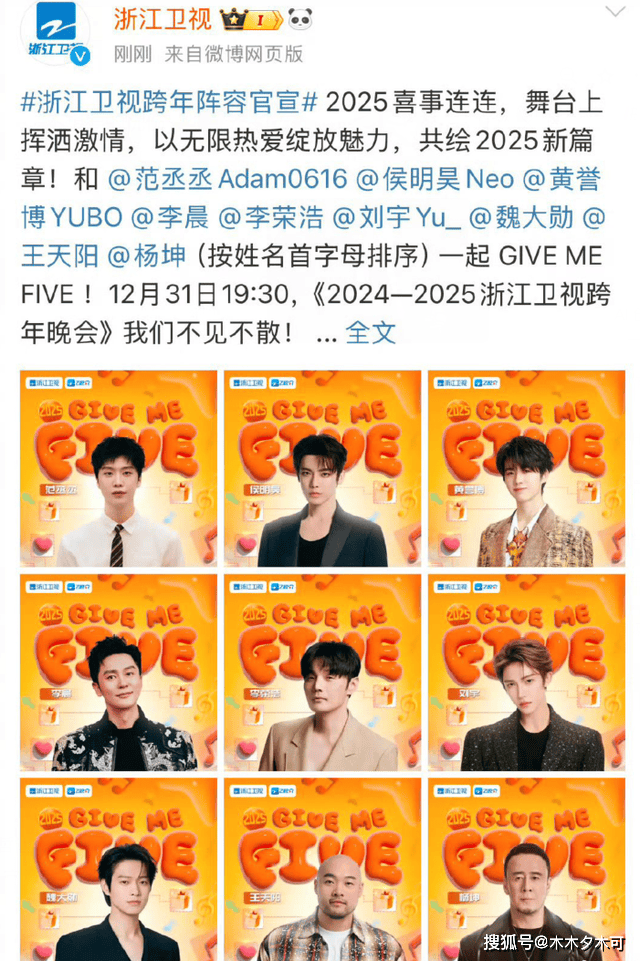View the 李荣浩 poster image
The image size is (640, 961).
pyautogui.click(x=322, y=672)
